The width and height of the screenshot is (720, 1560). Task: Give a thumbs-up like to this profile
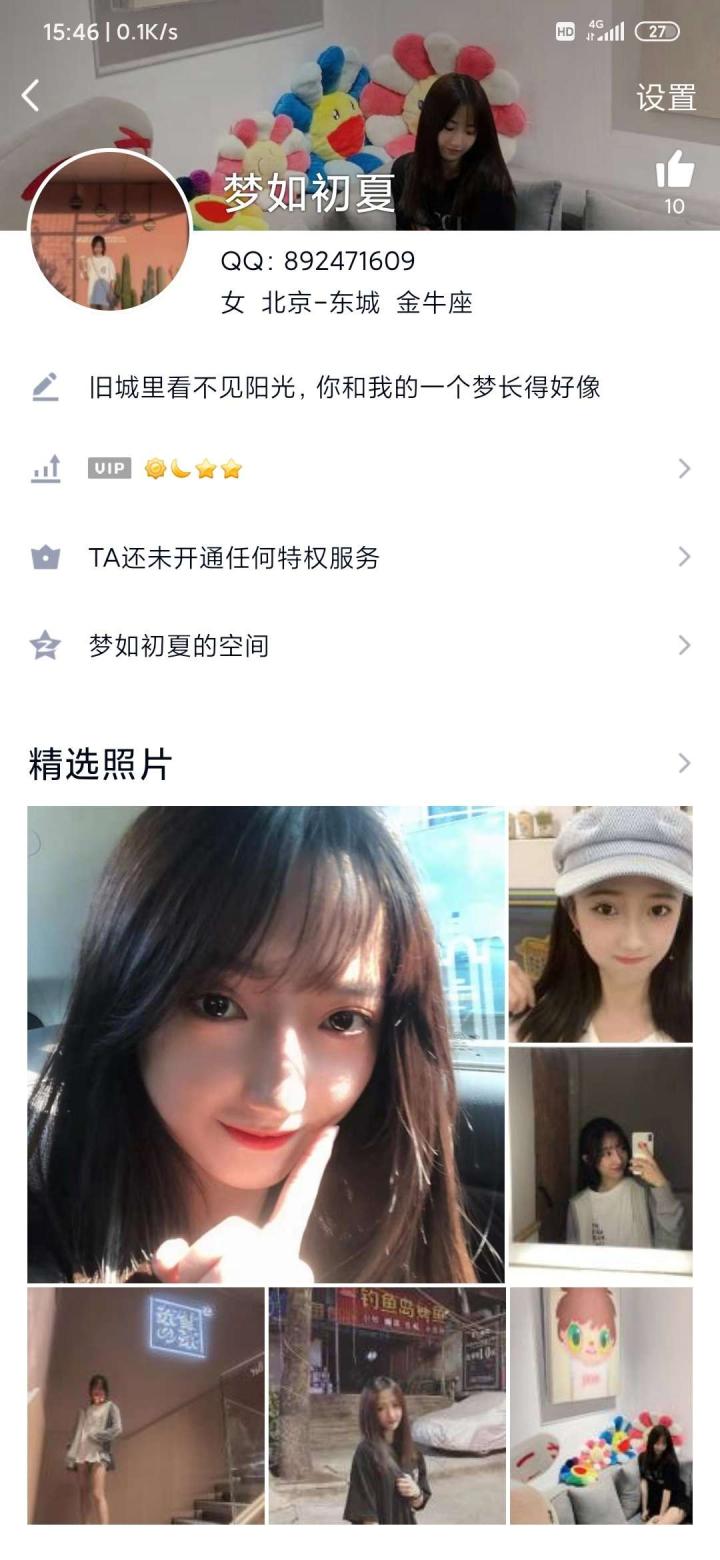coord(675,172)
